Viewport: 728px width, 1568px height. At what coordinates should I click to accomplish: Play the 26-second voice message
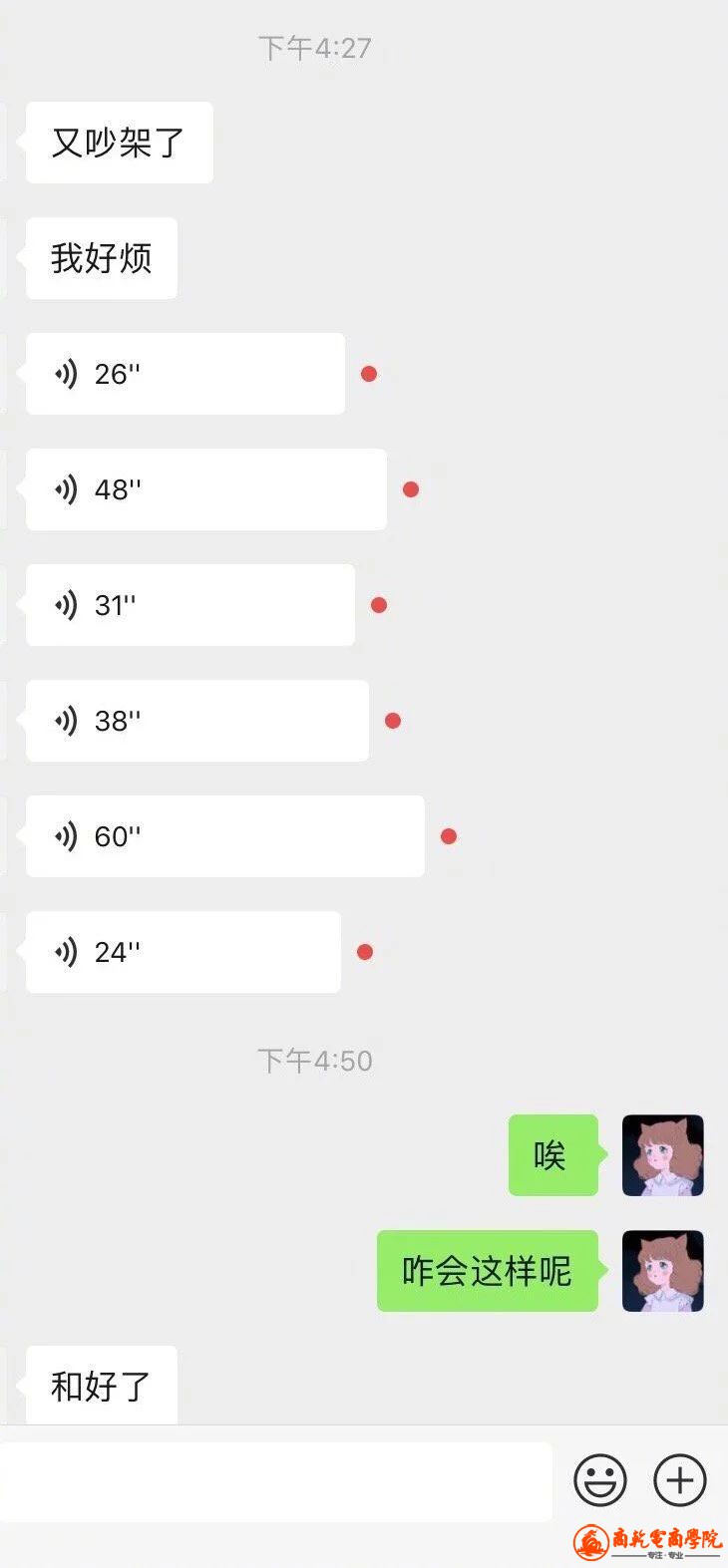184,374
